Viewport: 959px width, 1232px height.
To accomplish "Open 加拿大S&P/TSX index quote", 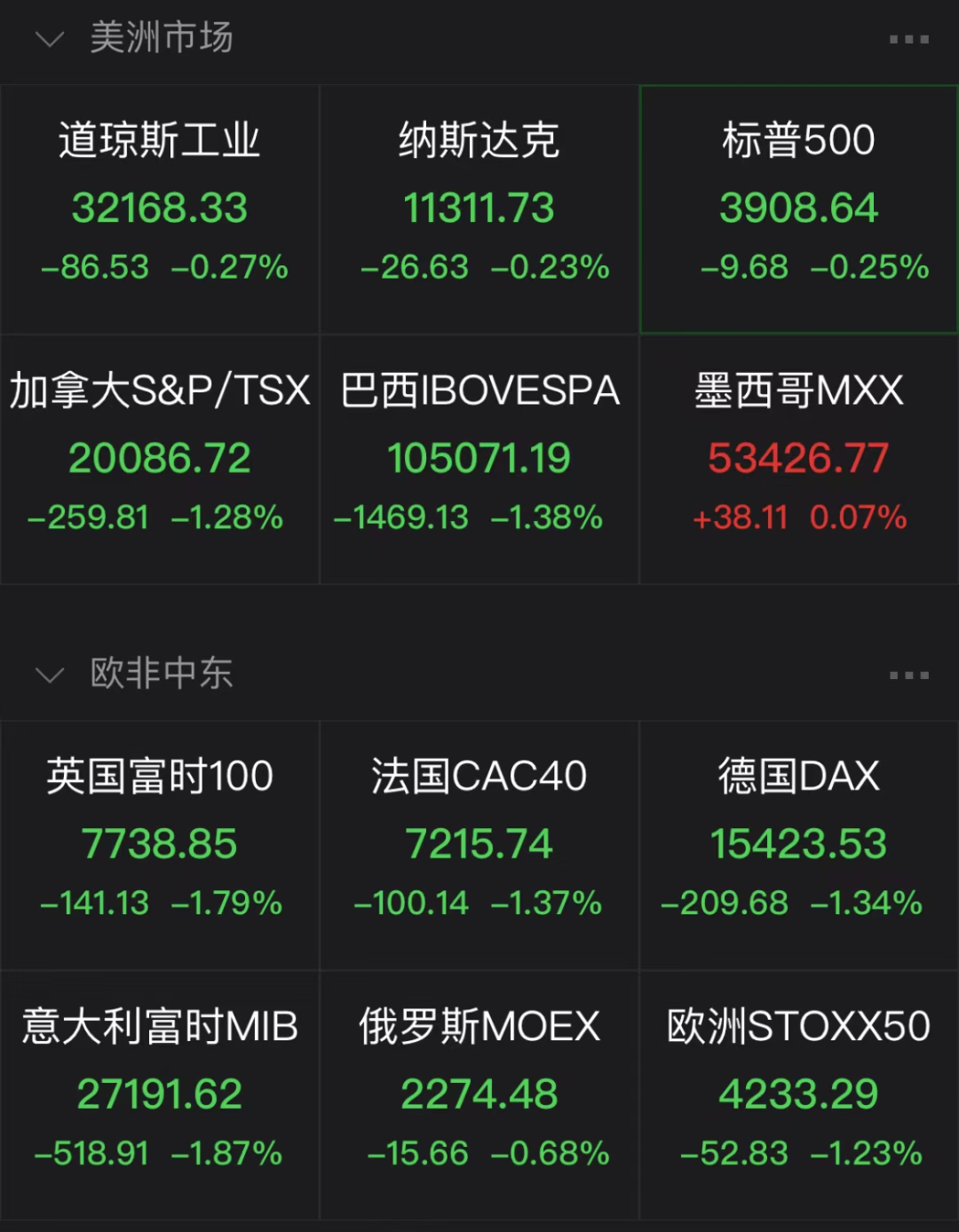I will pyautogui.click(x=160, y=458).
